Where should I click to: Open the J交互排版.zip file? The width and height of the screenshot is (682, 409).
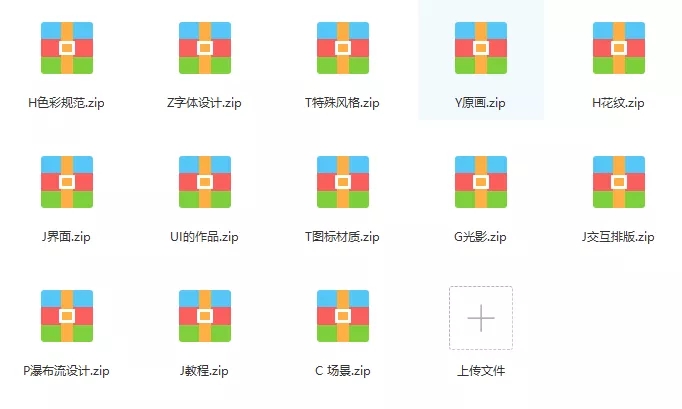point(619,182)
